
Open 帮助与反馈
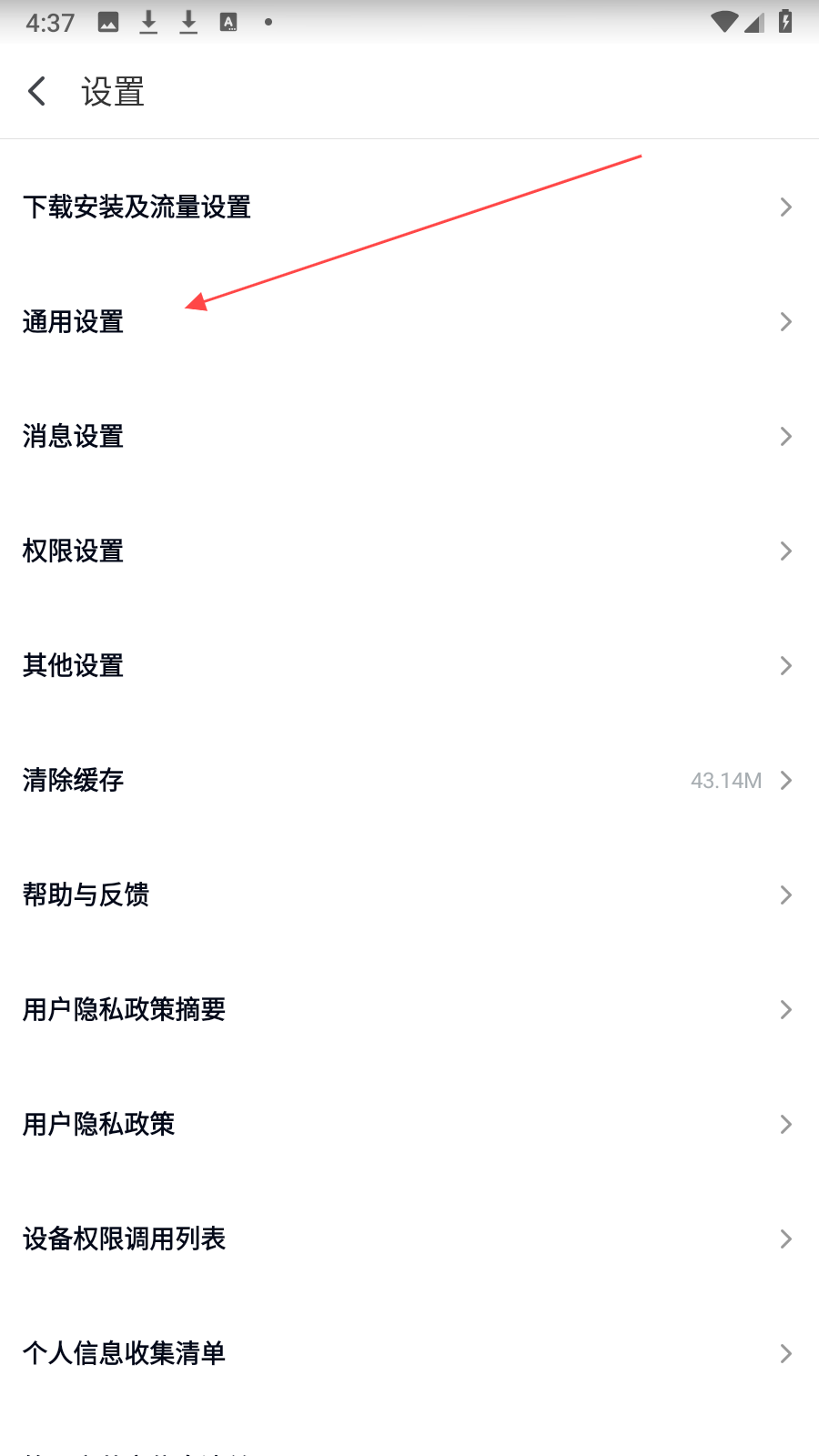point(86,895)
